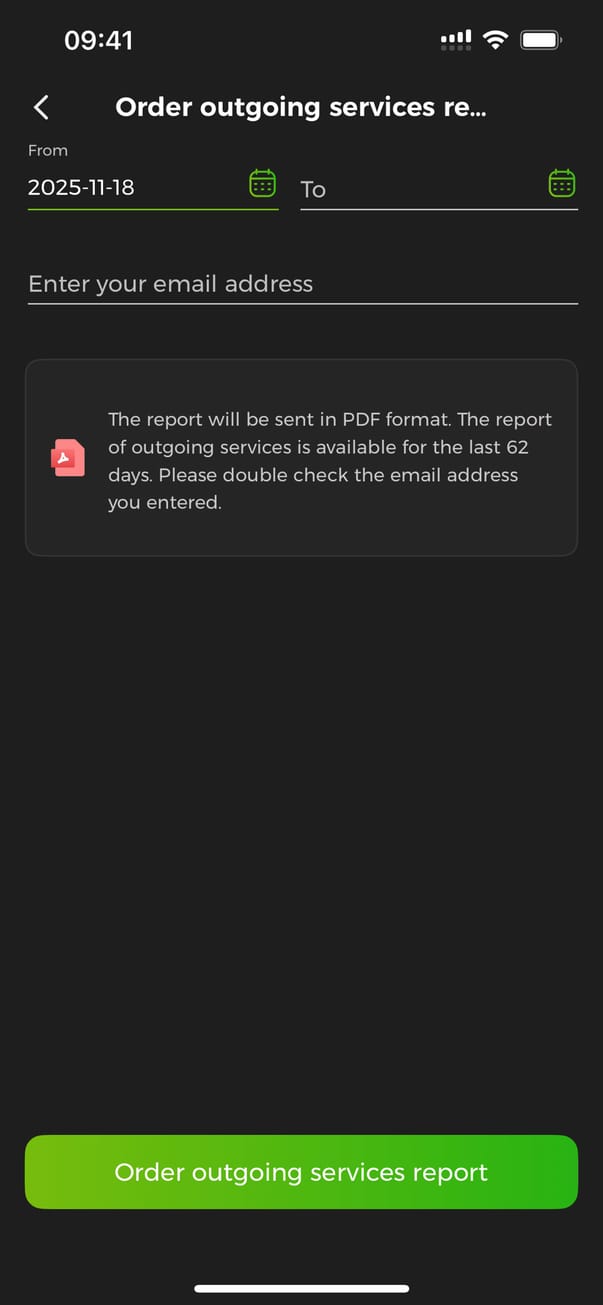Open the calendar picker for From date
Viewport: 603px width, 1305px height.
point(262,184)
